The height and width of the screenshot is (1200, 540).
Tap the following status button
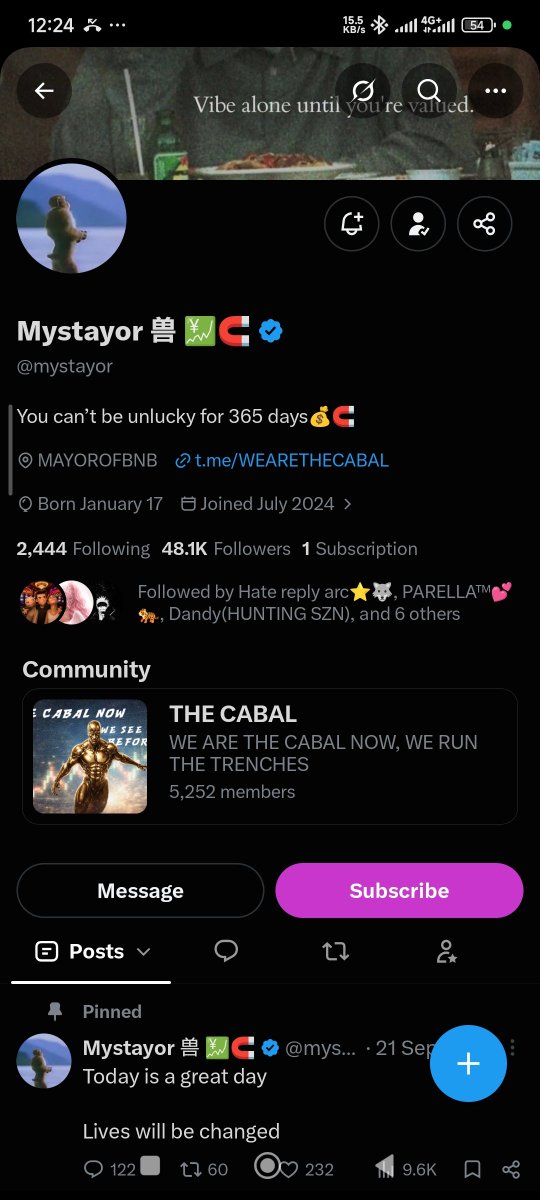[x=418, y=224]
